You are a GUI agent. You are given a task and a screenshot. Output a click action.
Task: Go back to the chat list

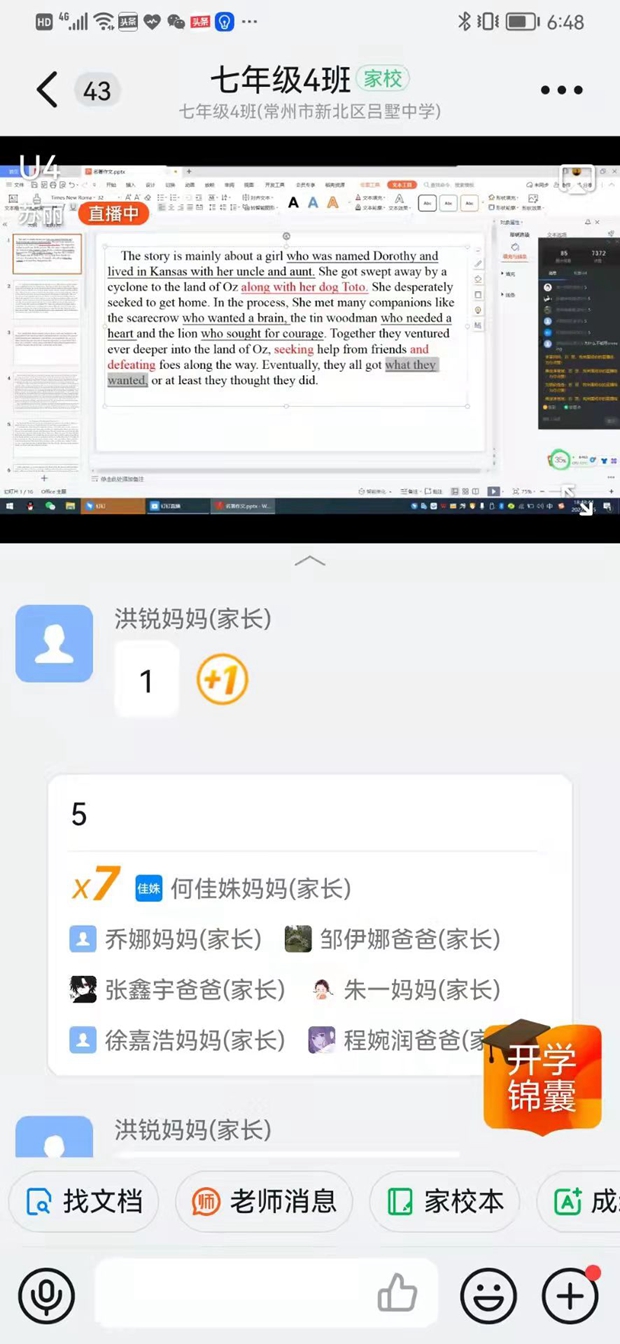(x=46, y=90)
